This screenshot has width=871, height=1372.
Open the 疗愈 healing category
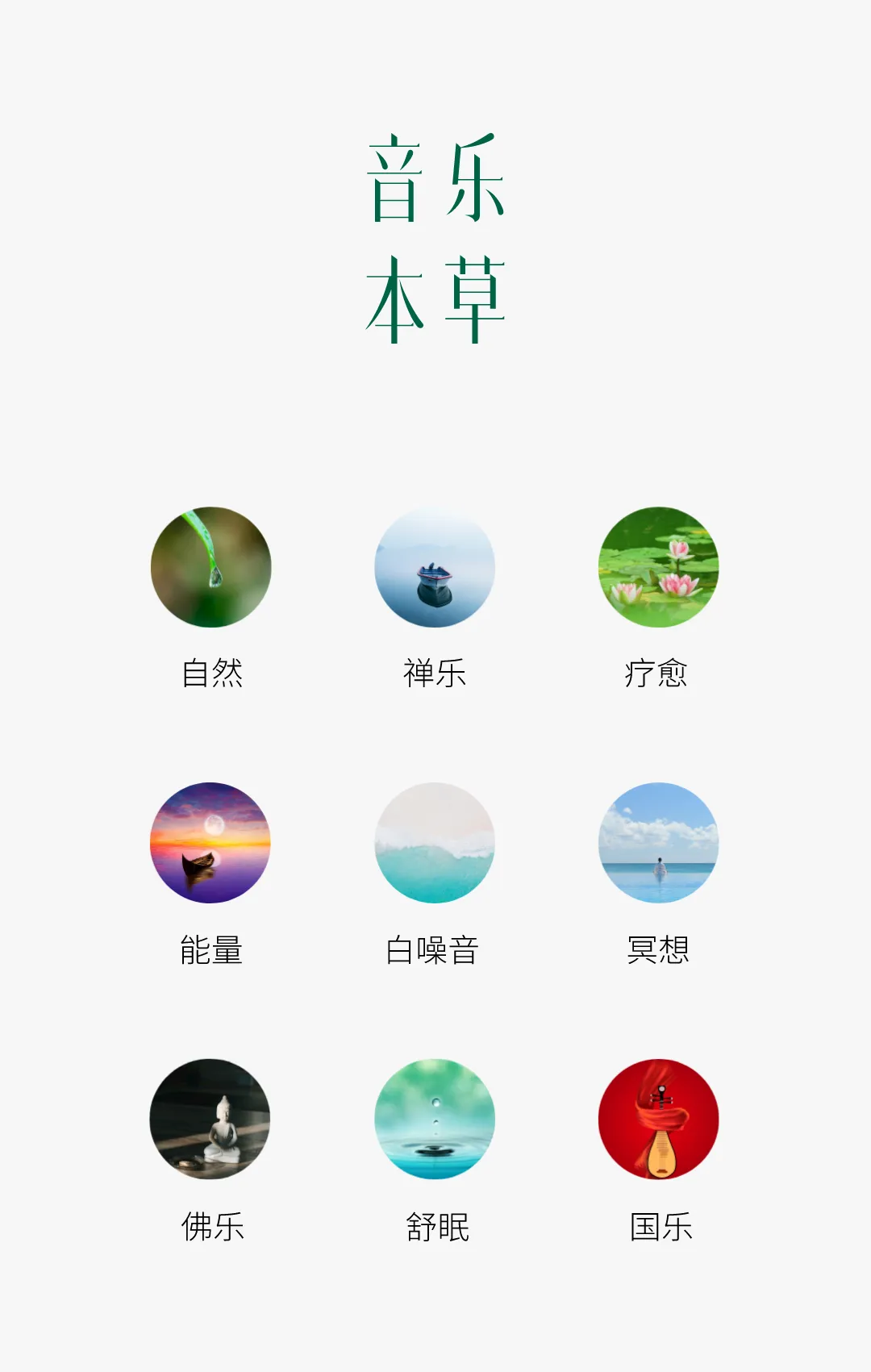(x=658, y=567)
